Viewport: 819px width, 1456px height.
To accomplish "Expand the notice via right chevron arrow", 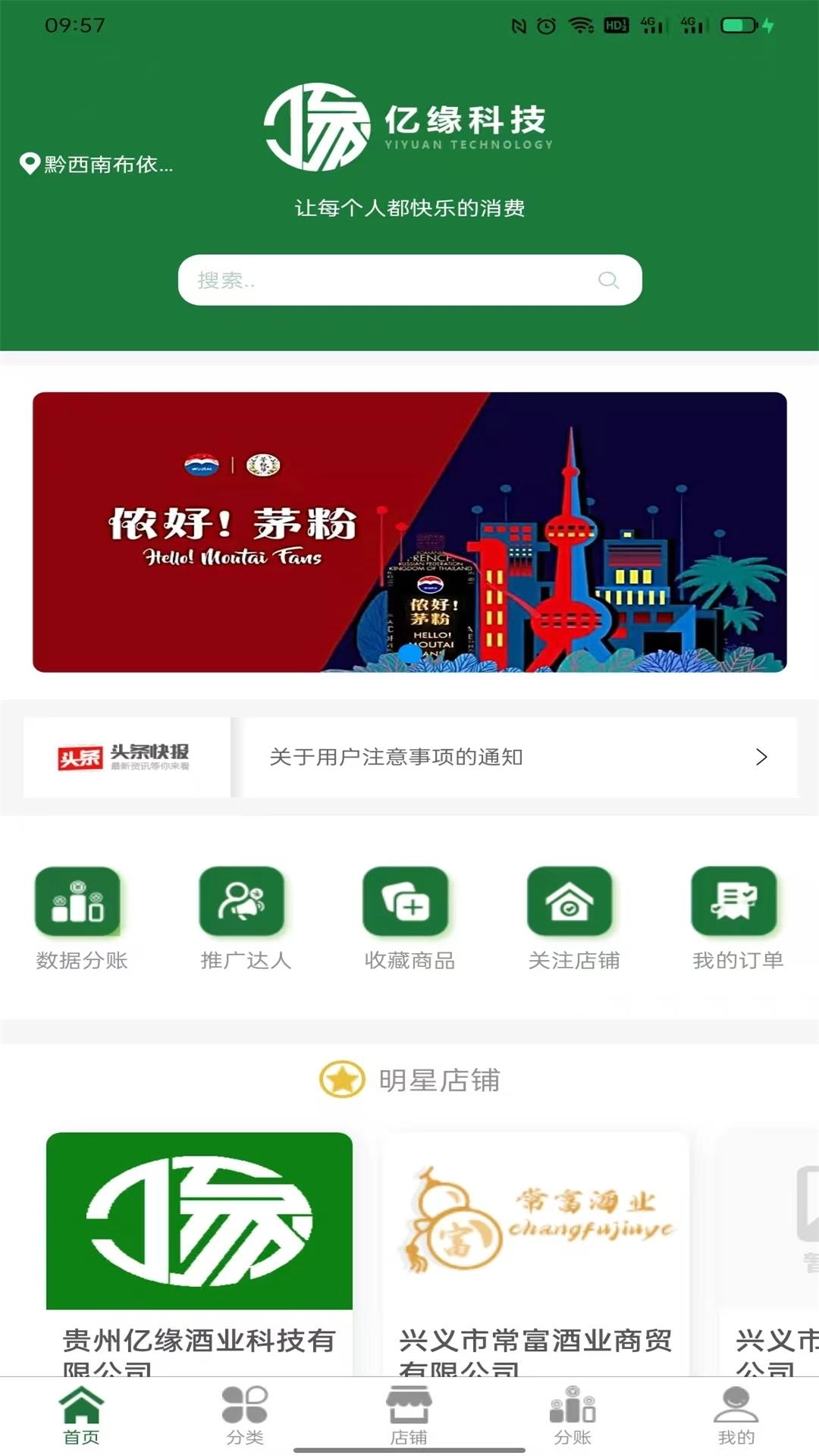I will [x=763, y=756].
